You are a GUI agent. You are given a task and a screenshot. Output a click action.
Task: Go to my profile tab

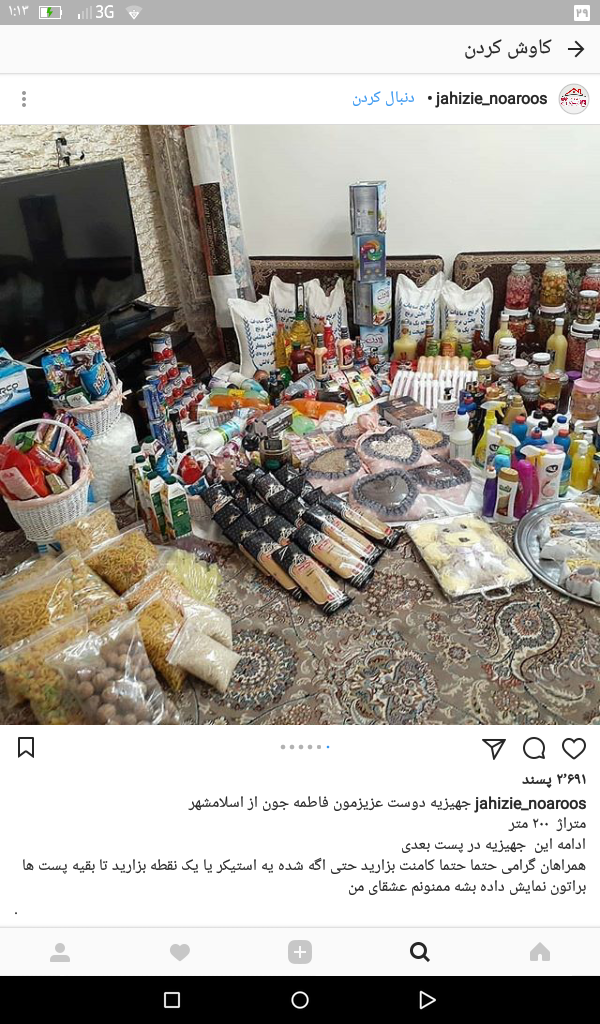point(60,952)
